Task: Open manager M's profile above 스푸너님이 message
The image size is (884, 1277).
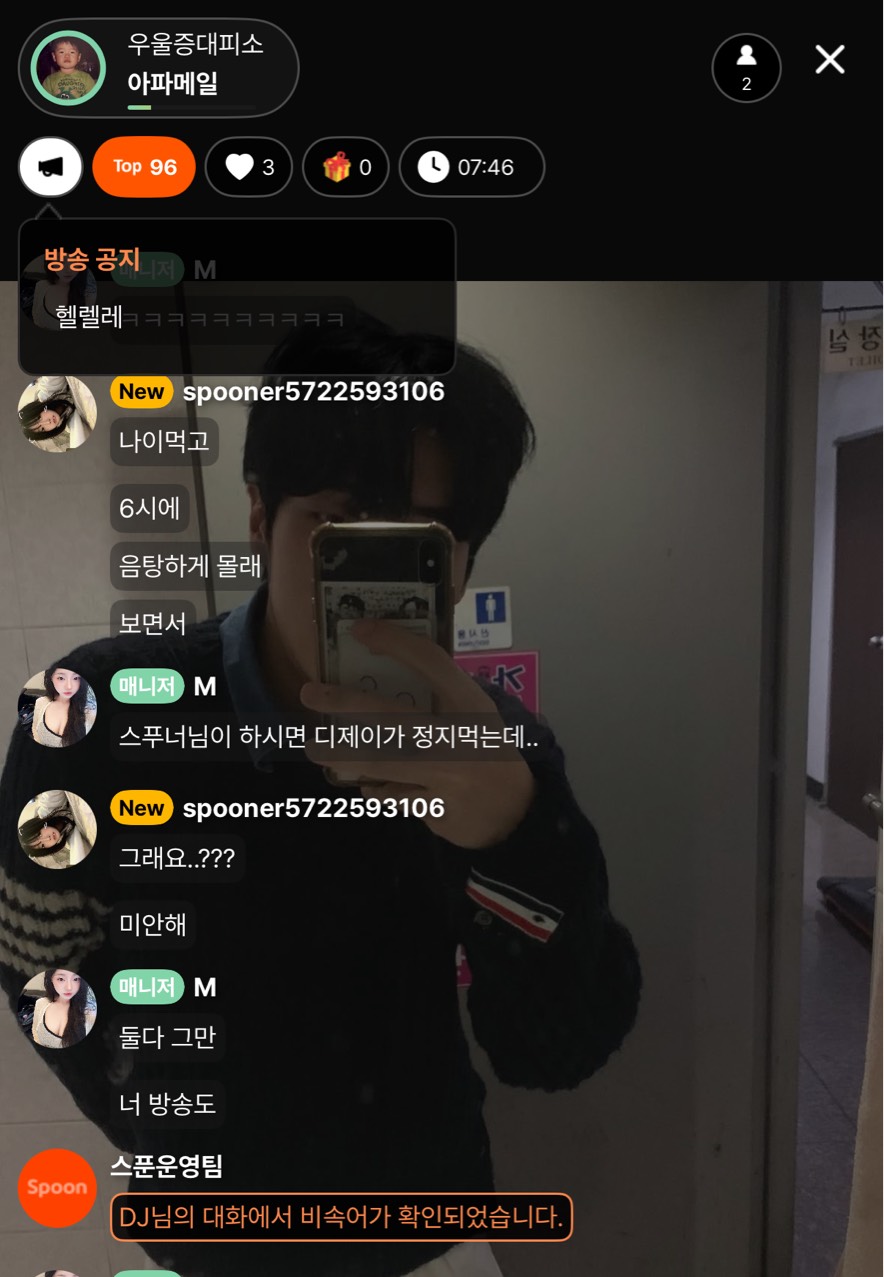Action: click(57, 708)
